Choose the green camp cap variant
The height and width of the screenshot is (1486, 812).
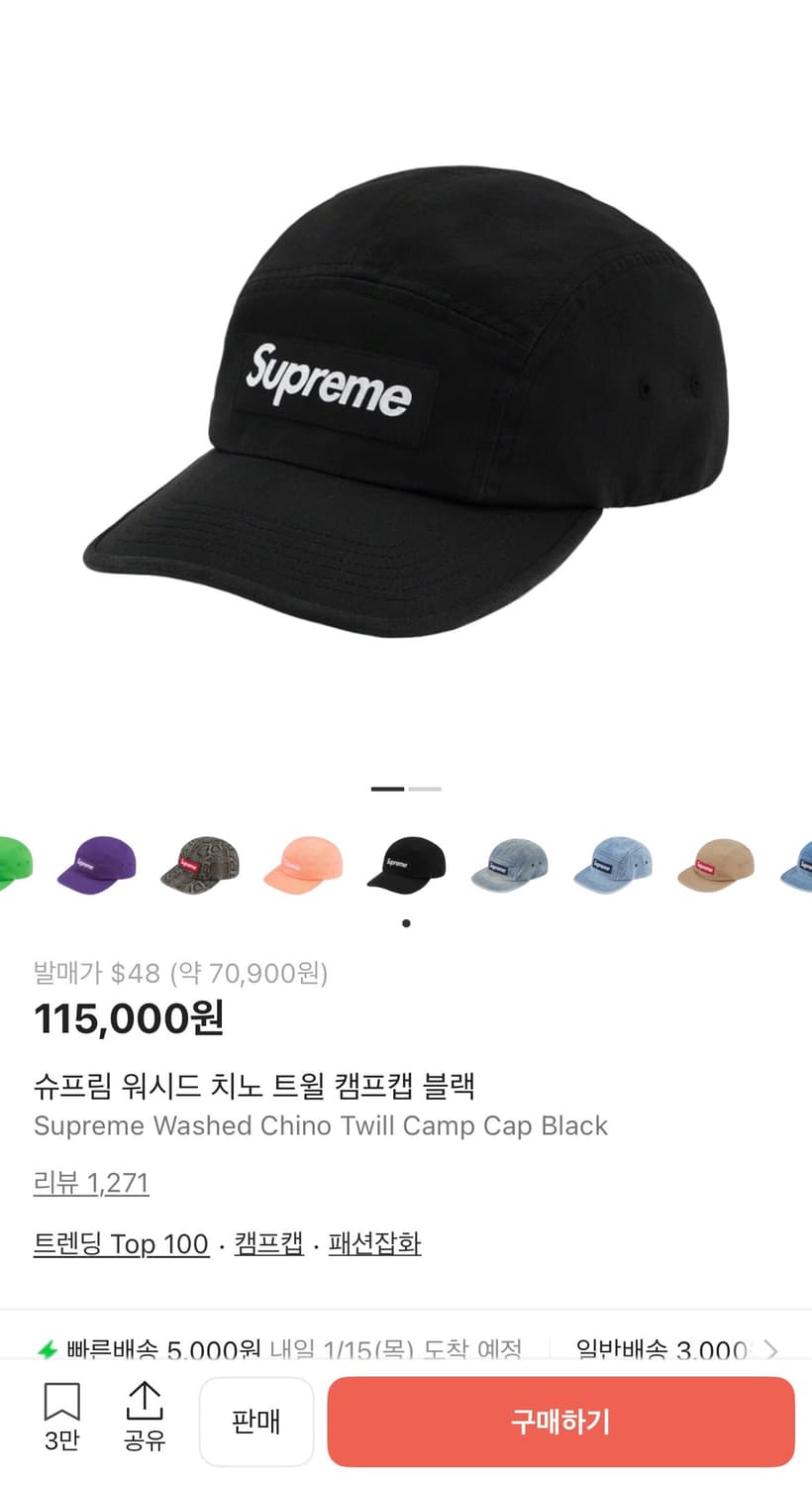coord(15,862)
